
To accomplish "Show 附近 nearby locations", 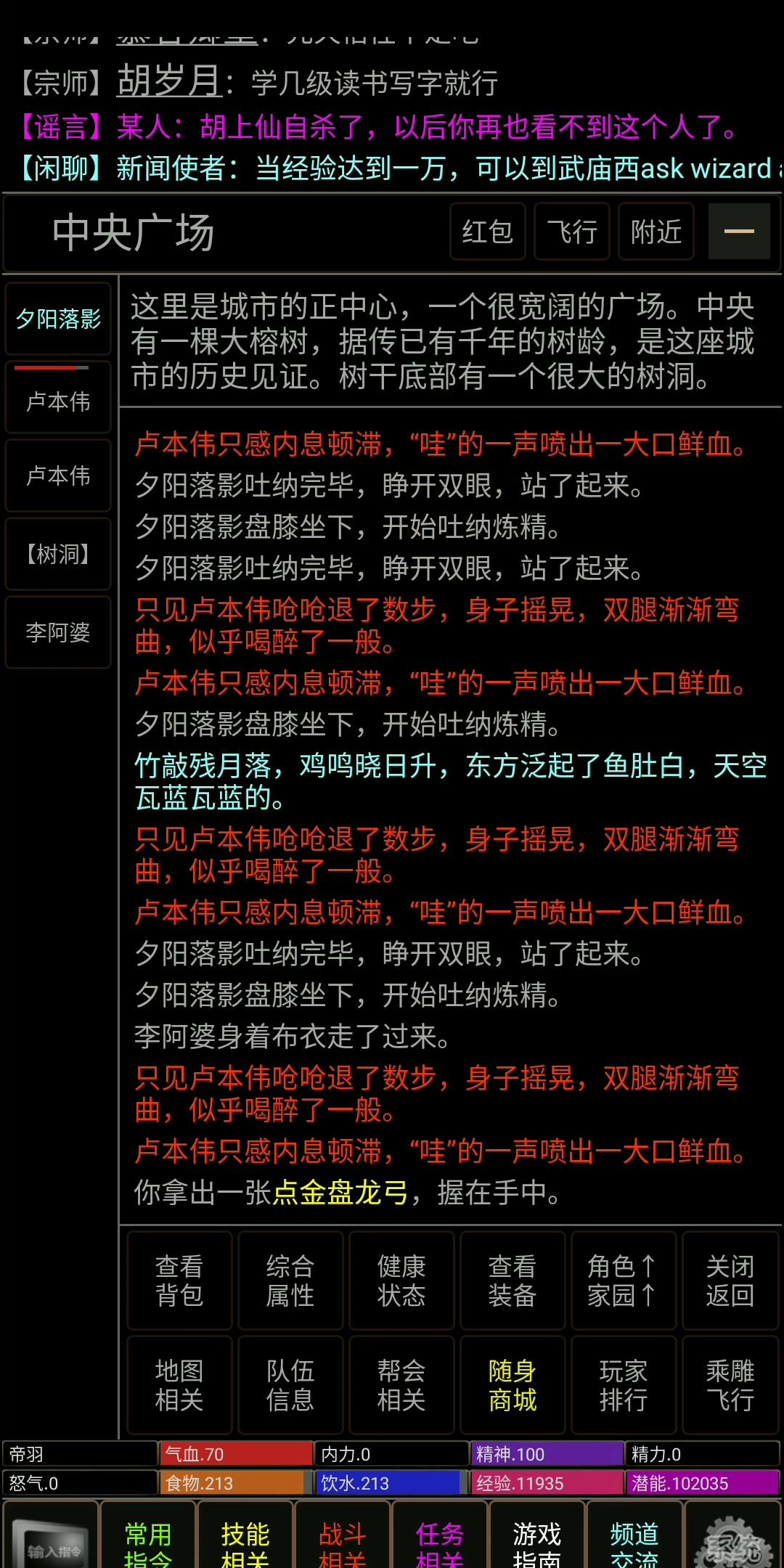I will 656,232.
